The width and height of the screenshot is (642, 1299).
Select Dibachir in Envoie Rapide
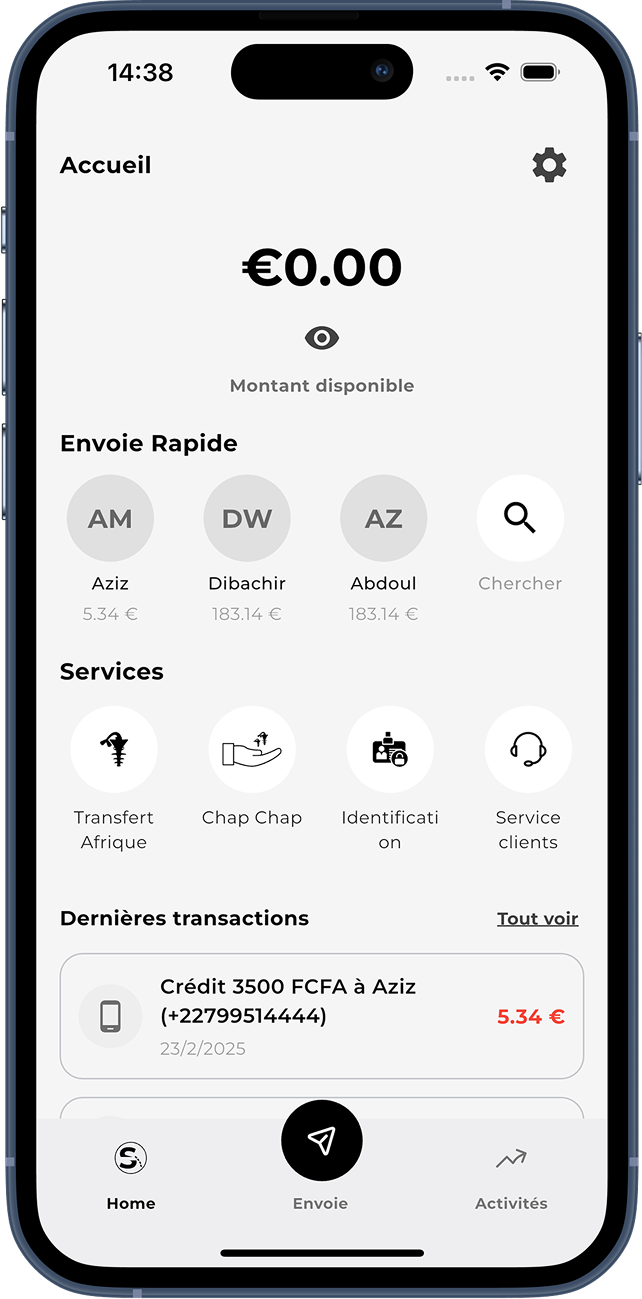tap(247, 519)
